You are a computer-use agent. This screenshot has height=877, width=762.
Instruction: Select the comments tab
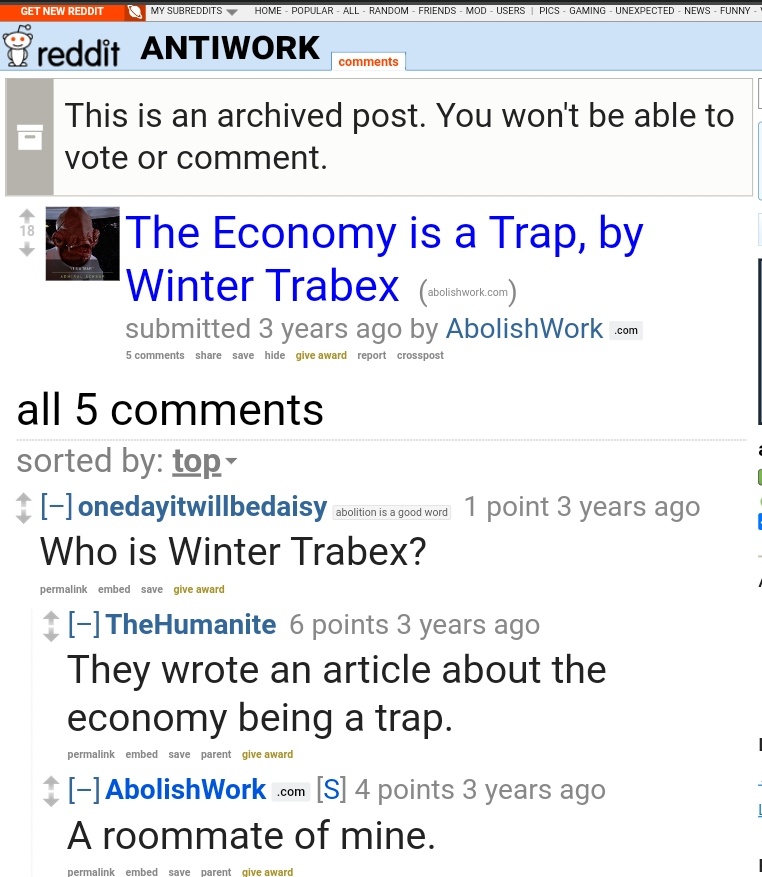[368, 62]
